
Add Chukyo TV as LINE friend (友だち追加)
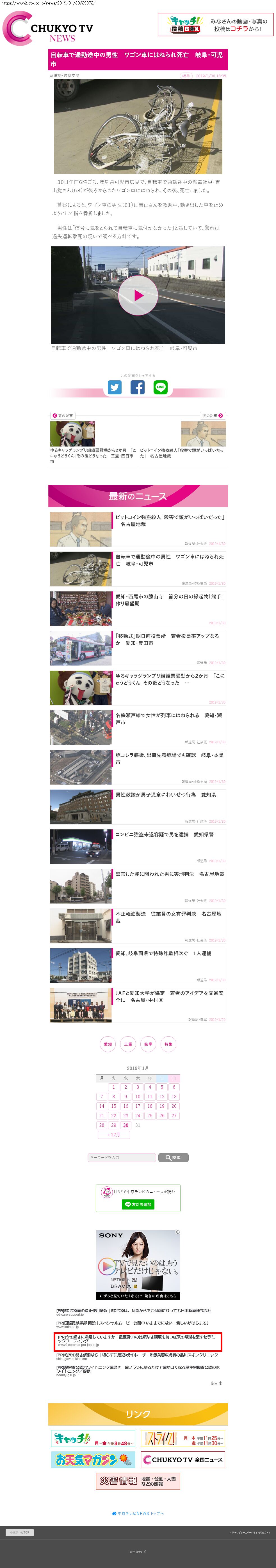tap(138, 1204)
